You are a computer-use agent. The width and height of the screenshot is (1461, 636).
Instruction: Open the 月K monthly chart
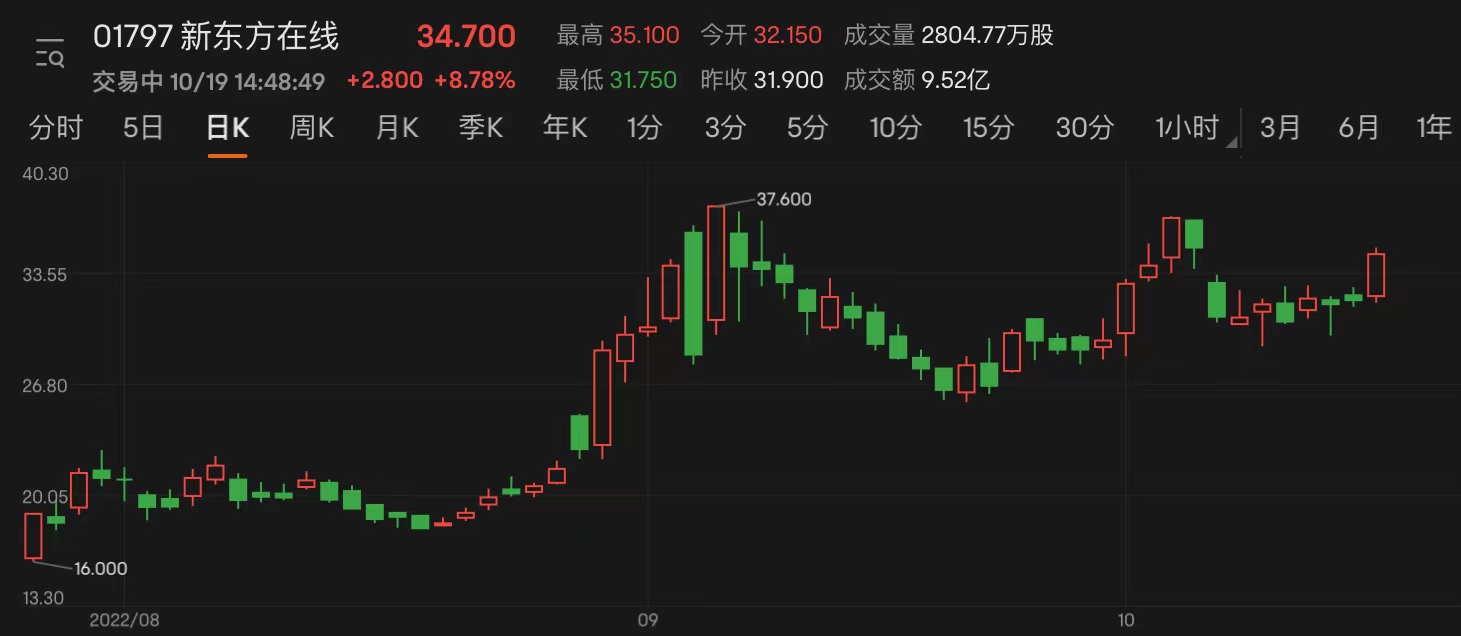click(397, 128)
